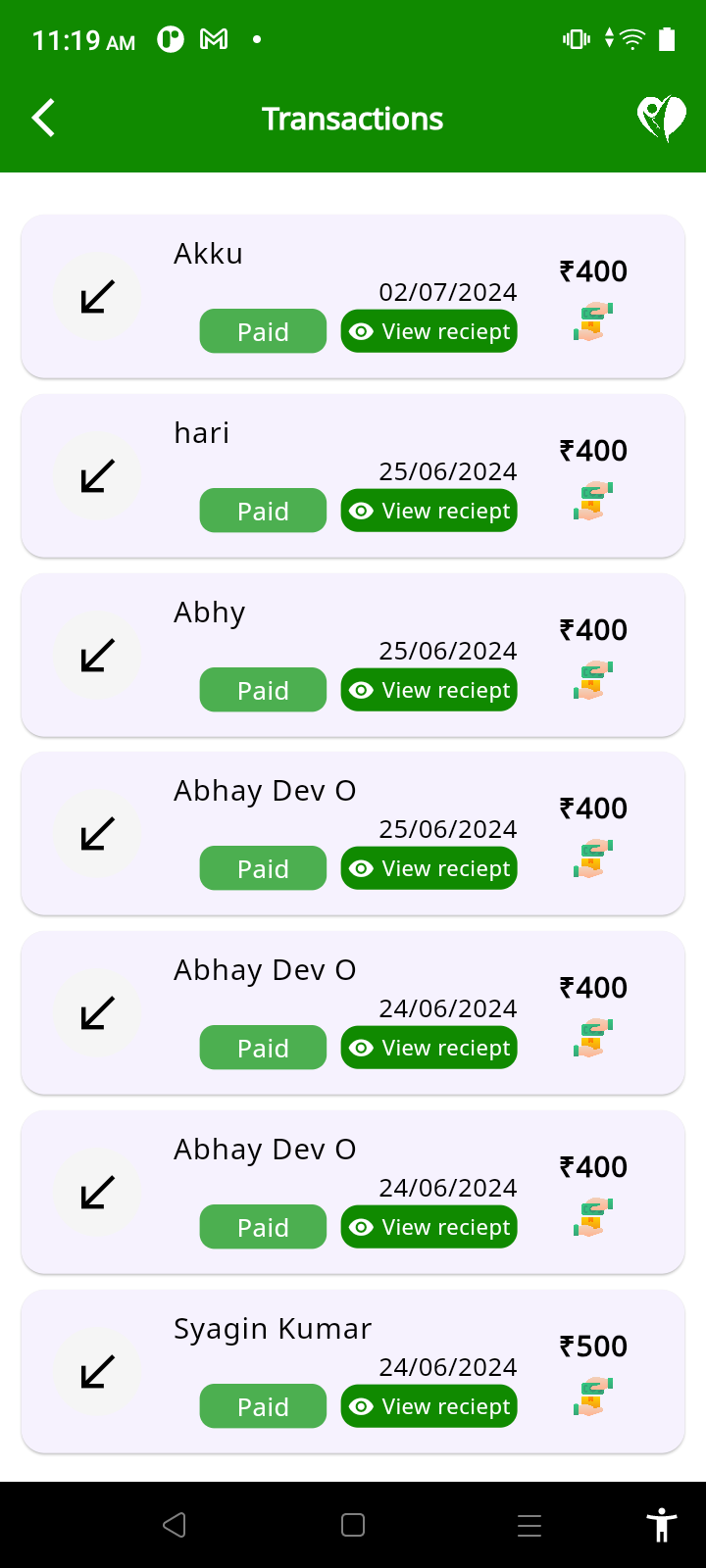Tap the system home button
706x1568 pixels.
point(353,1525)
